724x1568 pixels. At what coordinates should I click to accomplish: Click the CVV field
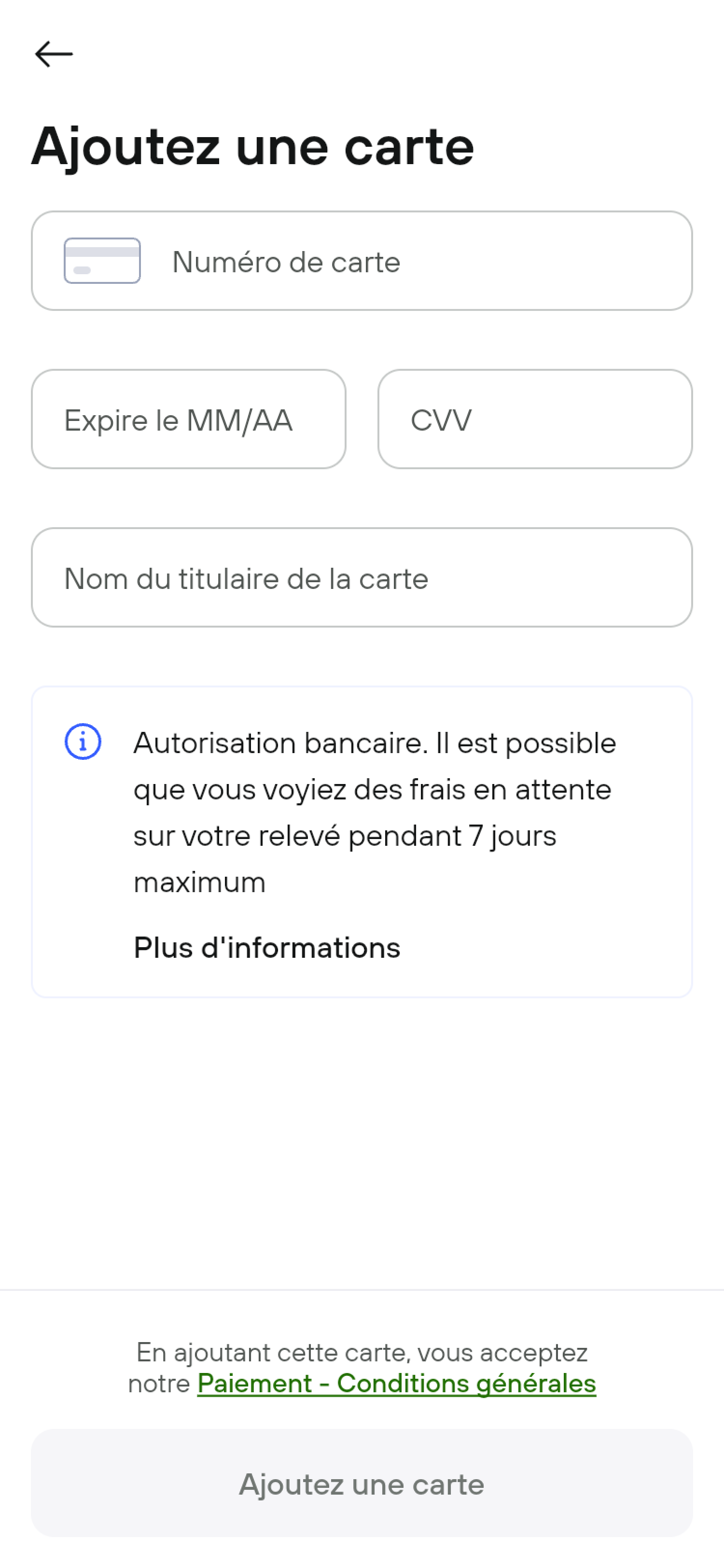pos(535,420)
